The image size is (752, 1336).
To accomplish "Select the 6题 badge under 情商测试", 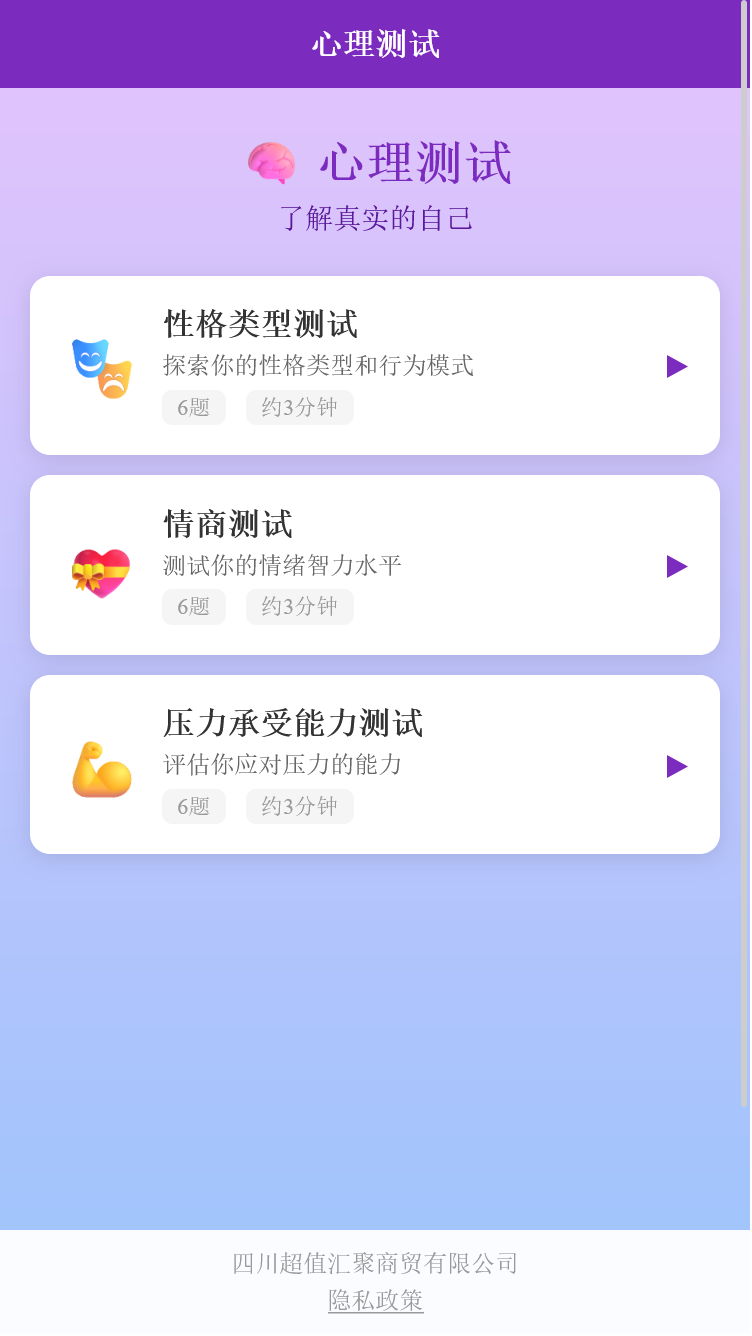I will (x=193, y=606).
